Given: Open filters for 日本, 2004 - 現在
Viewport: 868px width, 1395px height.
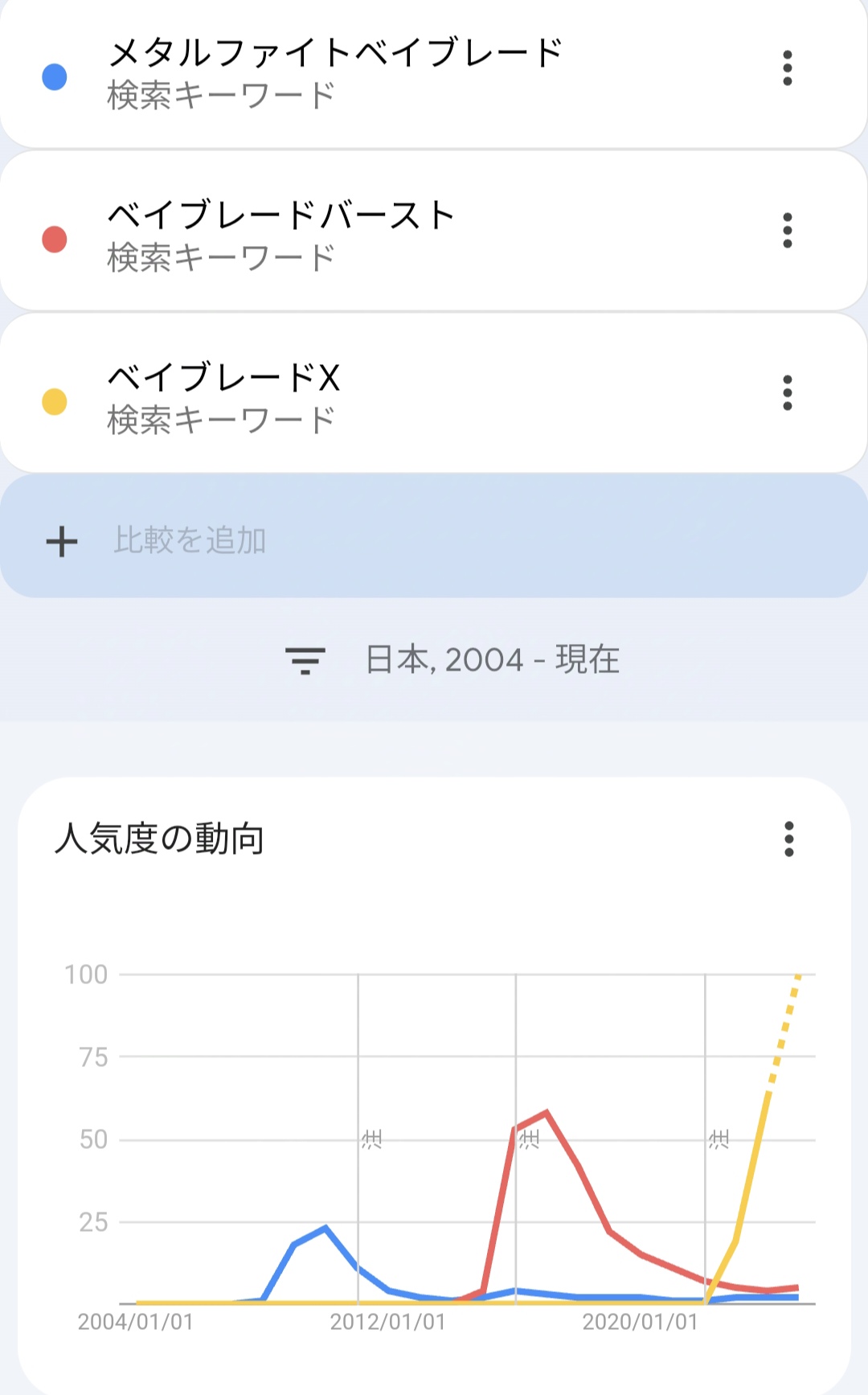Looking at the screenshot, I should [452, 659].
